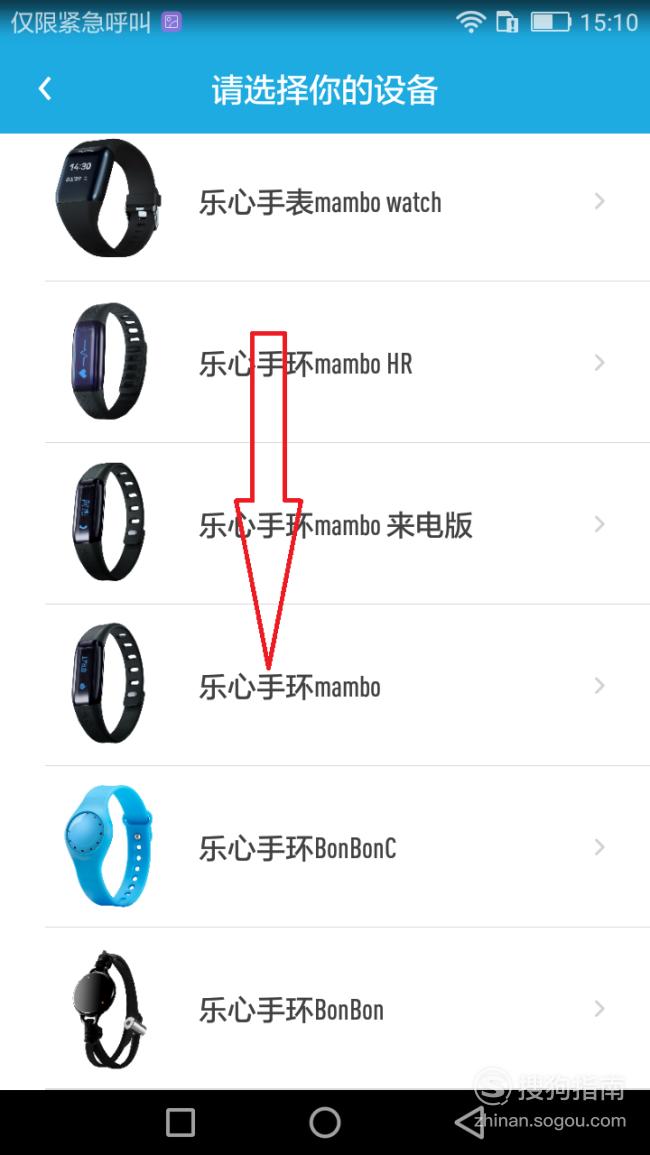650x1155 pixels.
Task: Select 乐心手环BonBonC device
Action: pos(300,849)
